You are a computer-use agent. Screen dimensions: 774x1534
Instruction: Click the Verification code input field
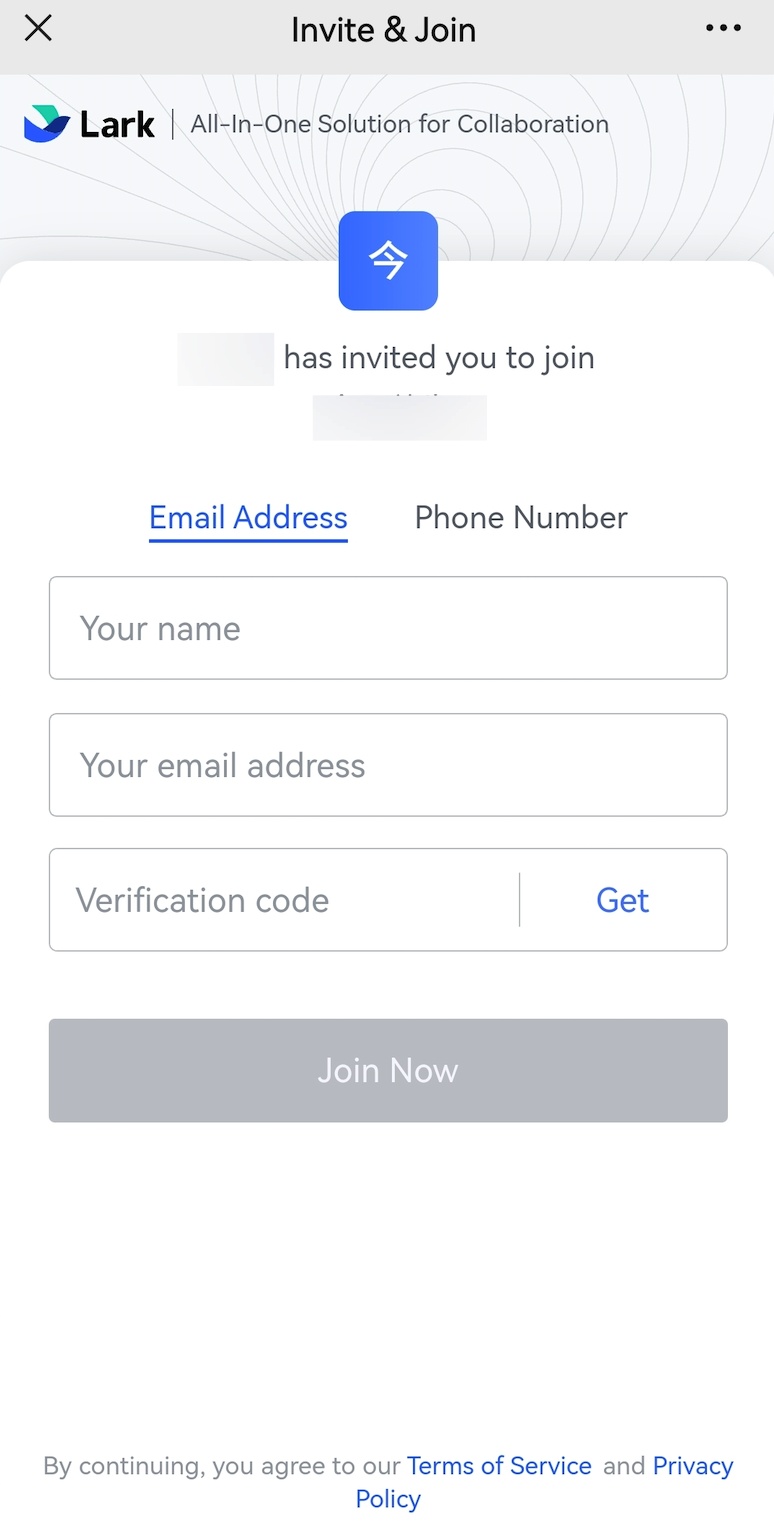point(280,899)
